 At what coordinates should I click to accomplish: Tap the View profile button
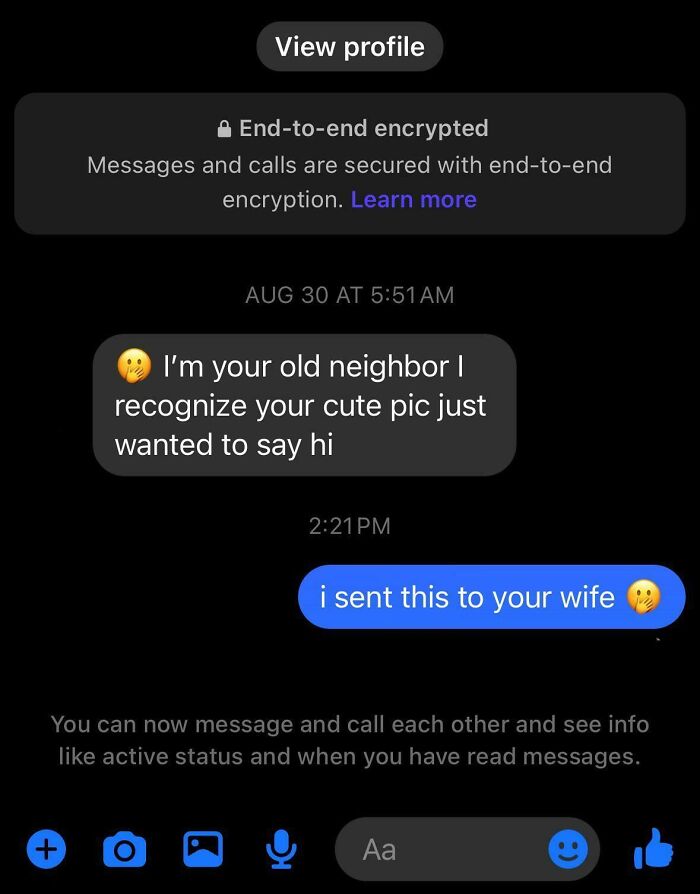tap(349, 47)
